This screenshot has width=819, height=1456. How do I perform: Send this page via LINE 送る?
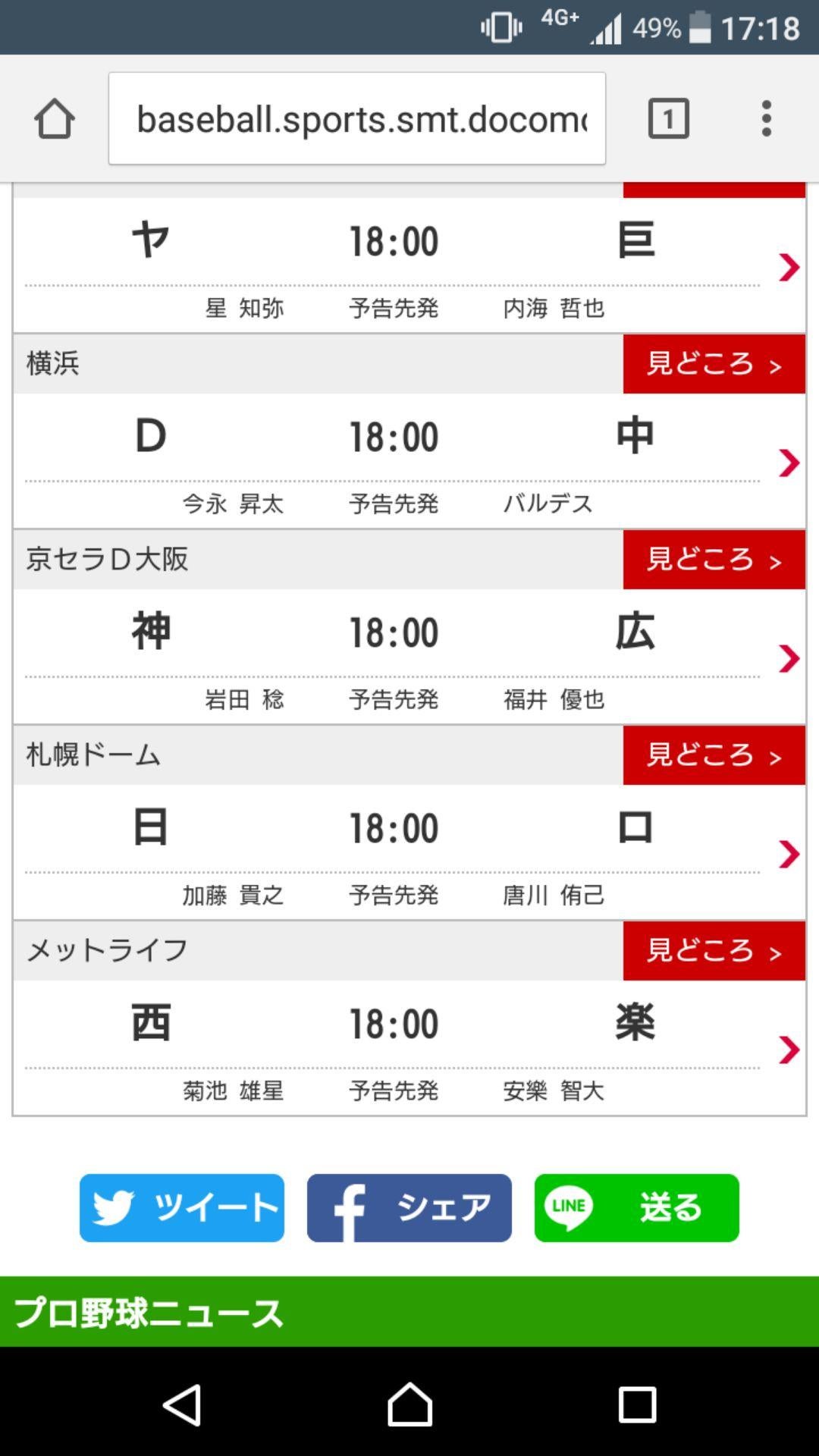(x=636, y=1208)
